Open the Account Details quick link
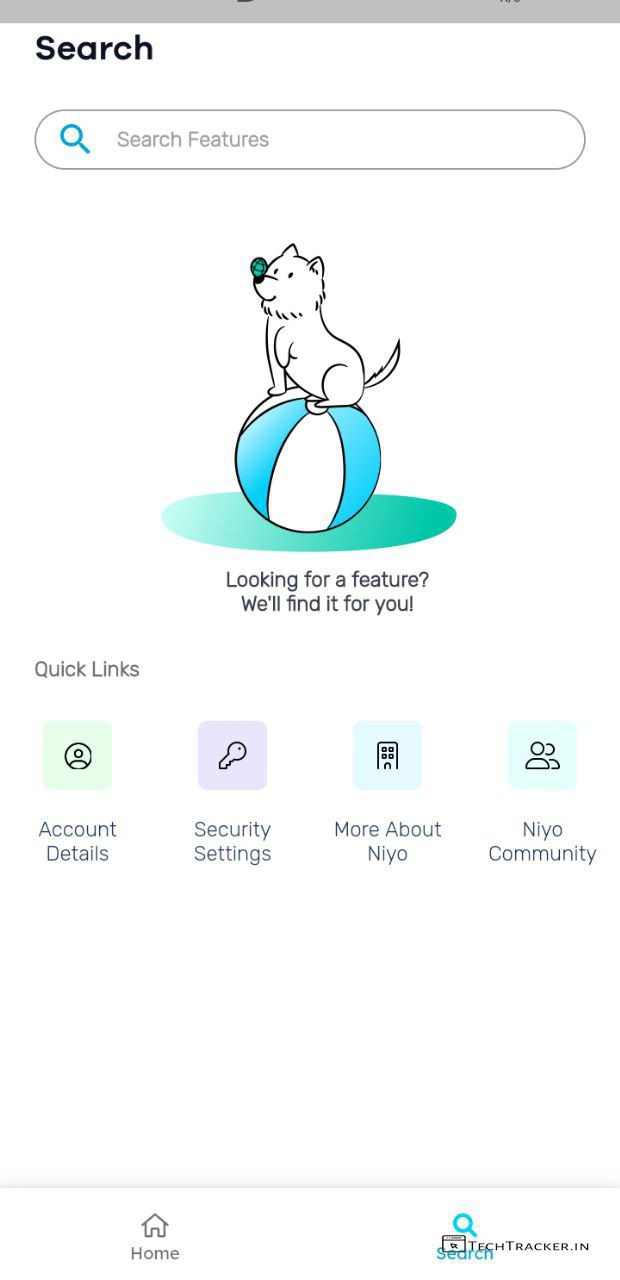The image size is (620, 1280). pos(77,756)
